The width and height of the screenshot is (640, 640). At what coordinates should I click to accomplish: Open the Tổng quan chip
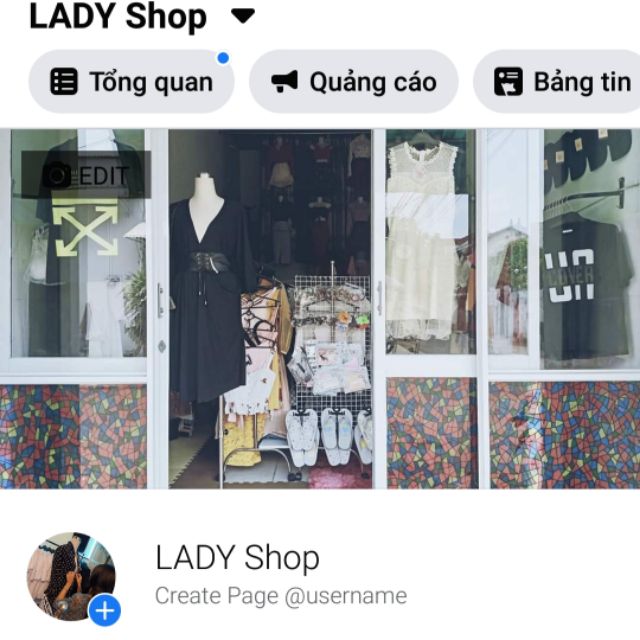(131, 82)
